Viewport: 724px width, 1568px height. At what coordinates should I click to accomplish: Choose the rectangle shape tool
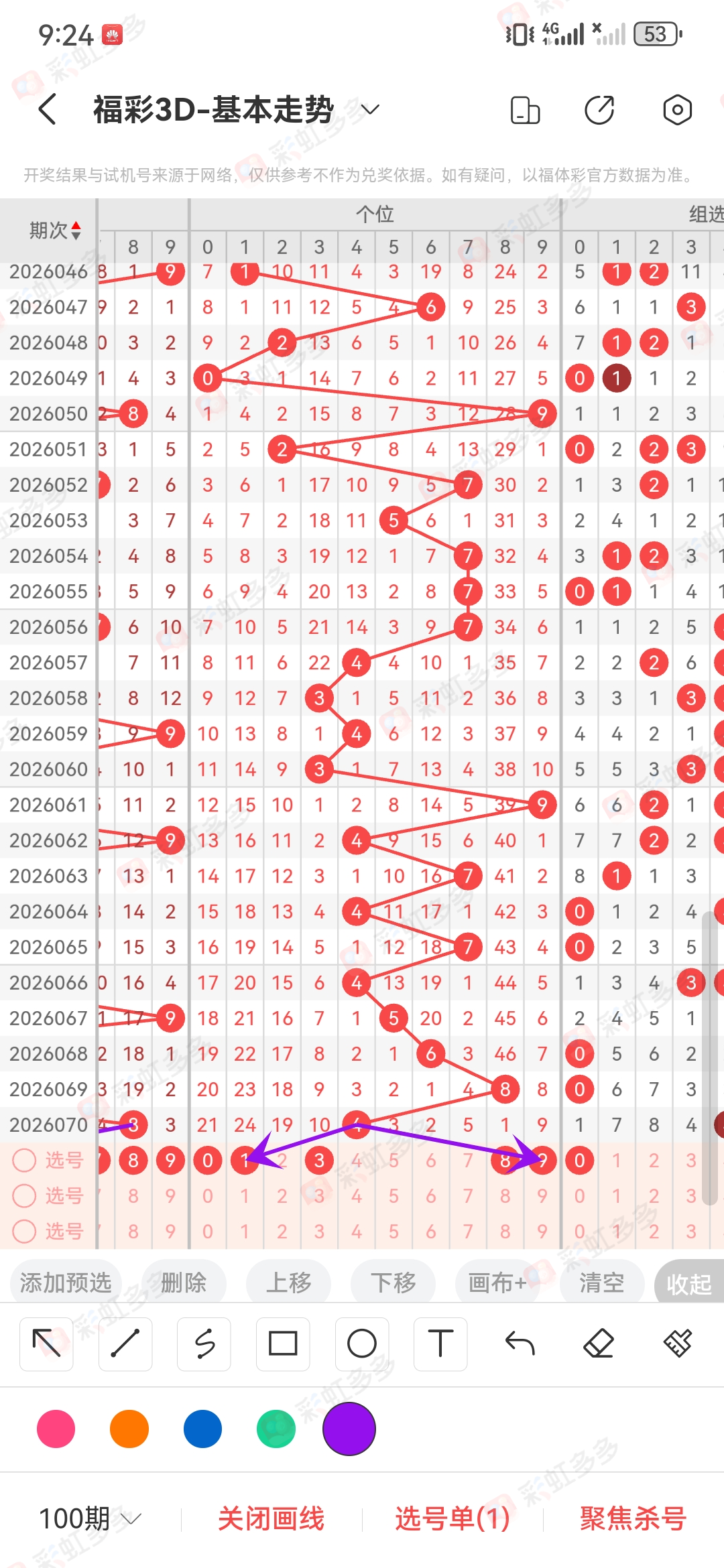point(283,1344)
